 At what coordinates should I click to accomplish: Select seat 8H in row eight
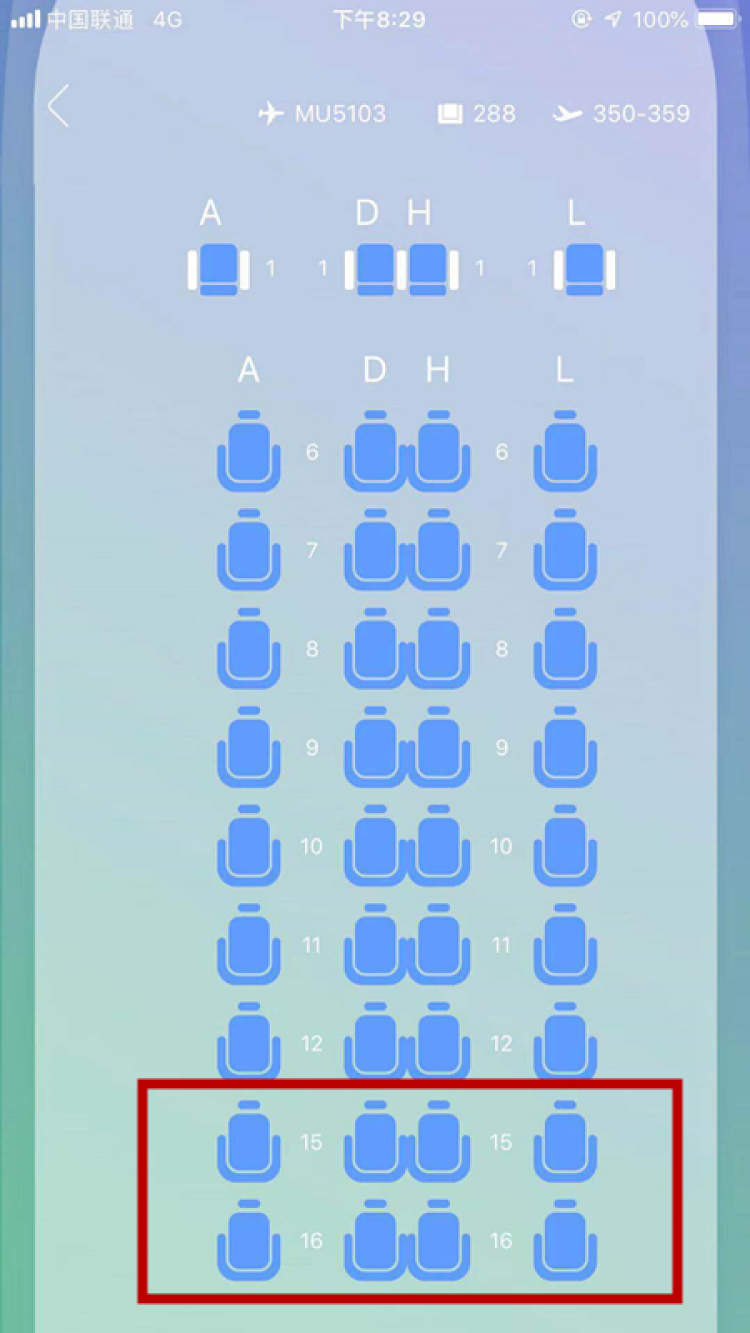pyautogui.click(x=438, y=650)
